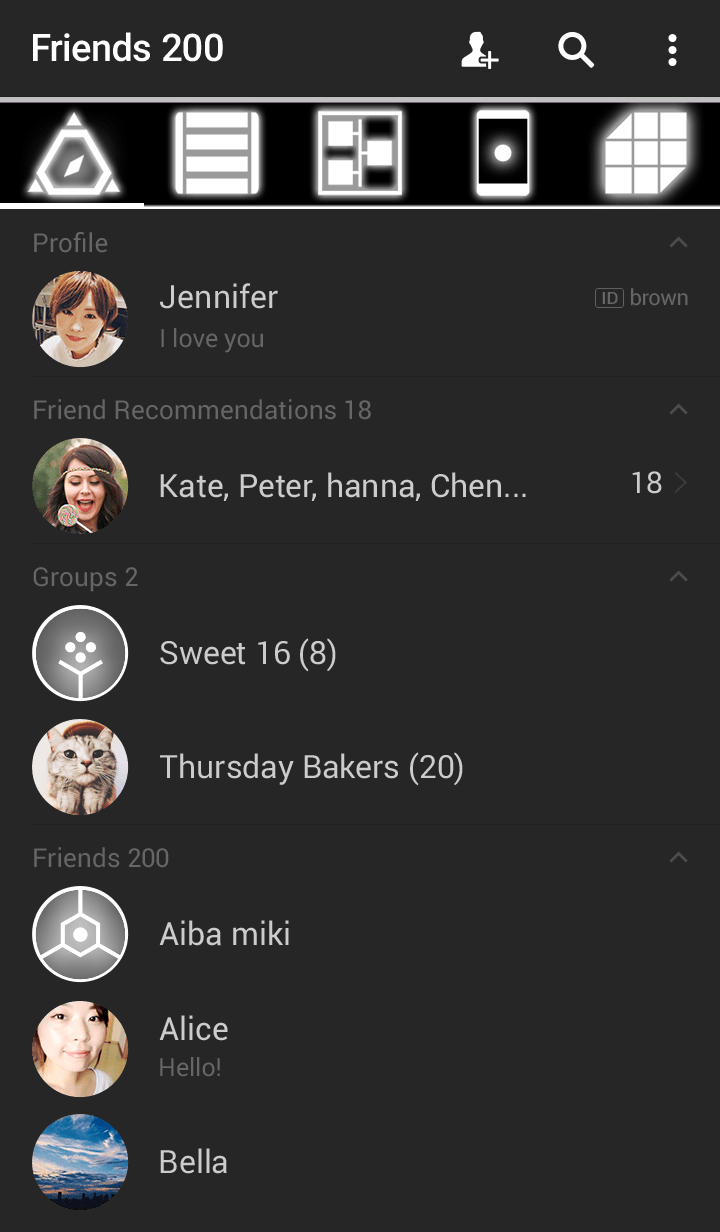
Task: Select the compass-style Friends tab icon
Action: point(72,152)
